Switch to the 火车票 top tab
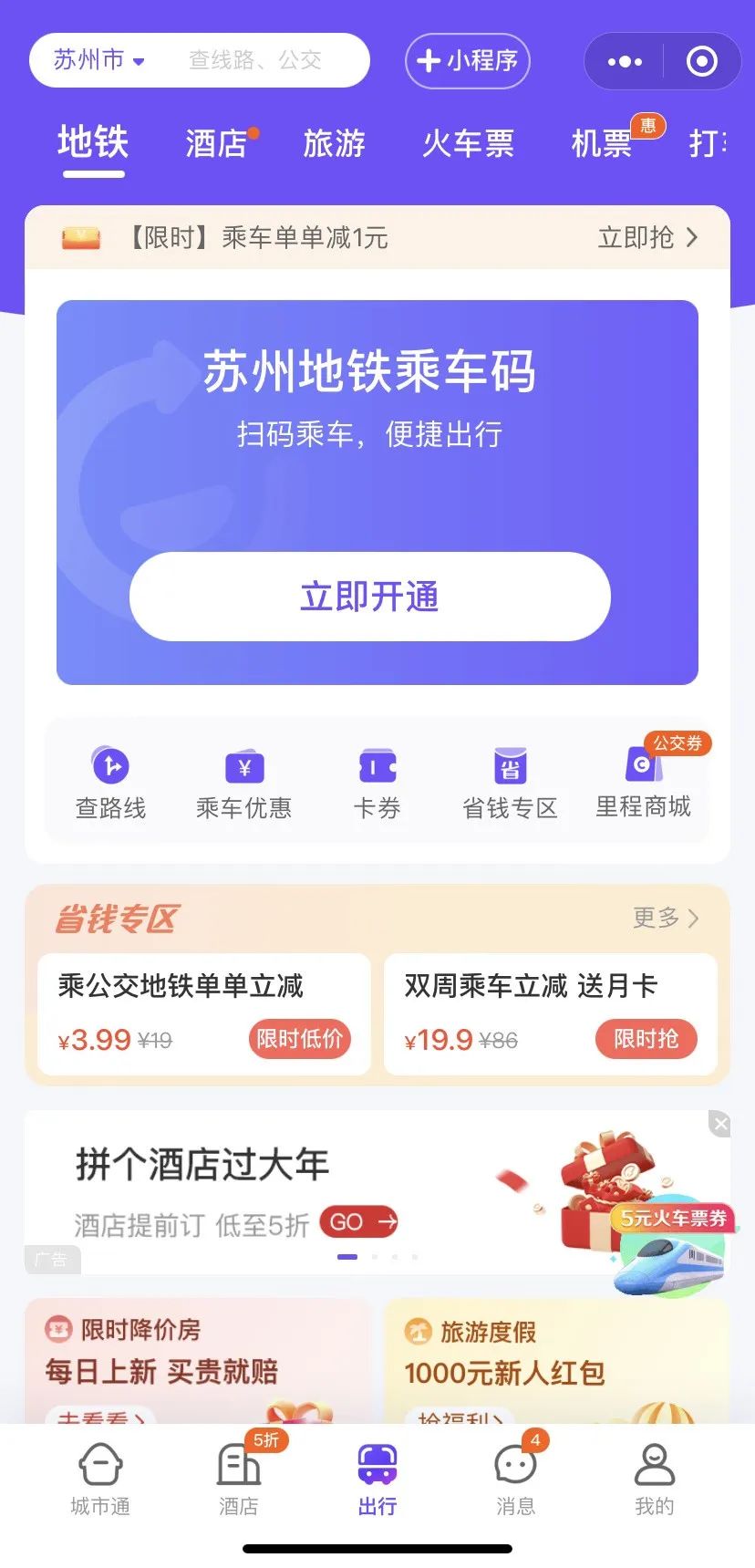This screenshot has height=1568, width=755. (468, 143)
